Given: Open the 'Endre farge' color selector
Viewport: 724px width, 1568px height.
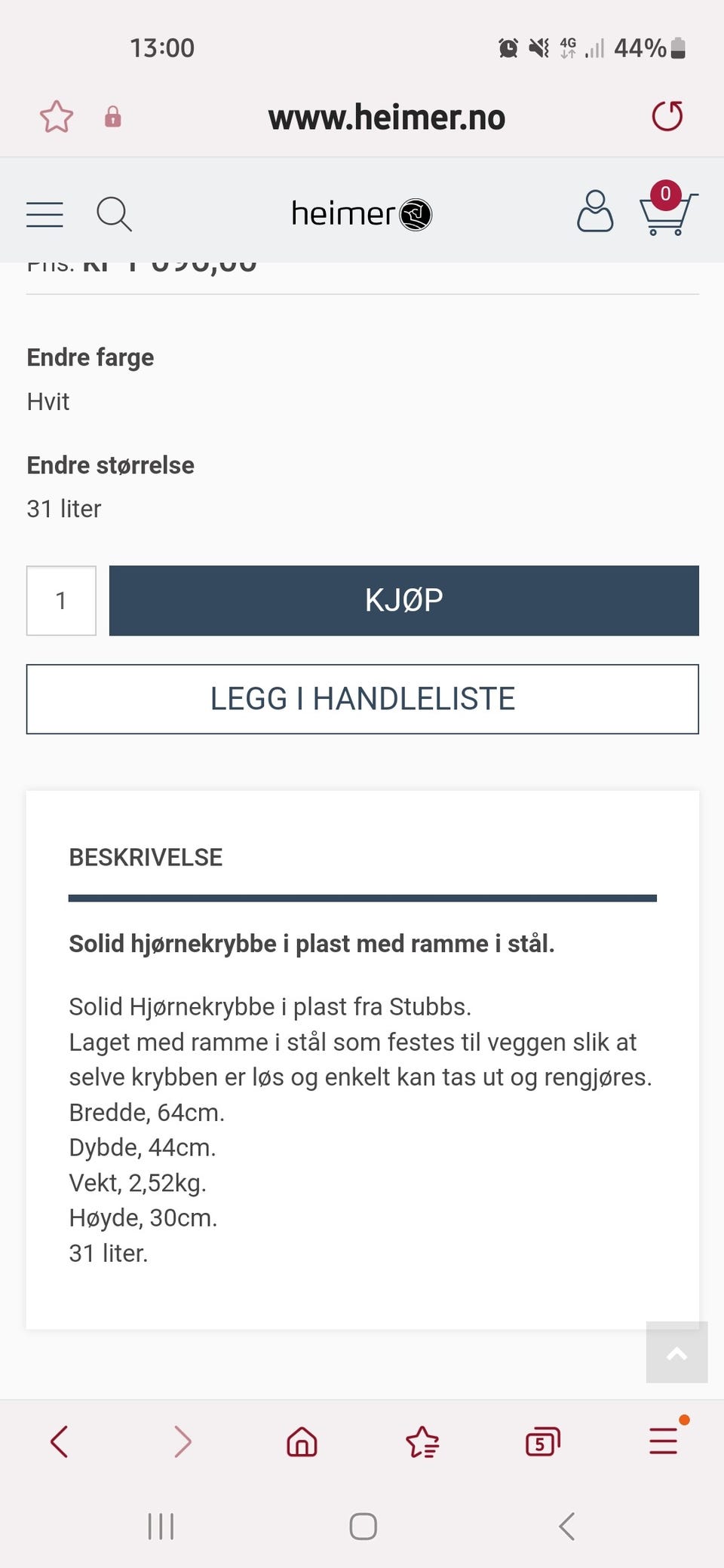Looking at the screenshot, I should 90,357.
